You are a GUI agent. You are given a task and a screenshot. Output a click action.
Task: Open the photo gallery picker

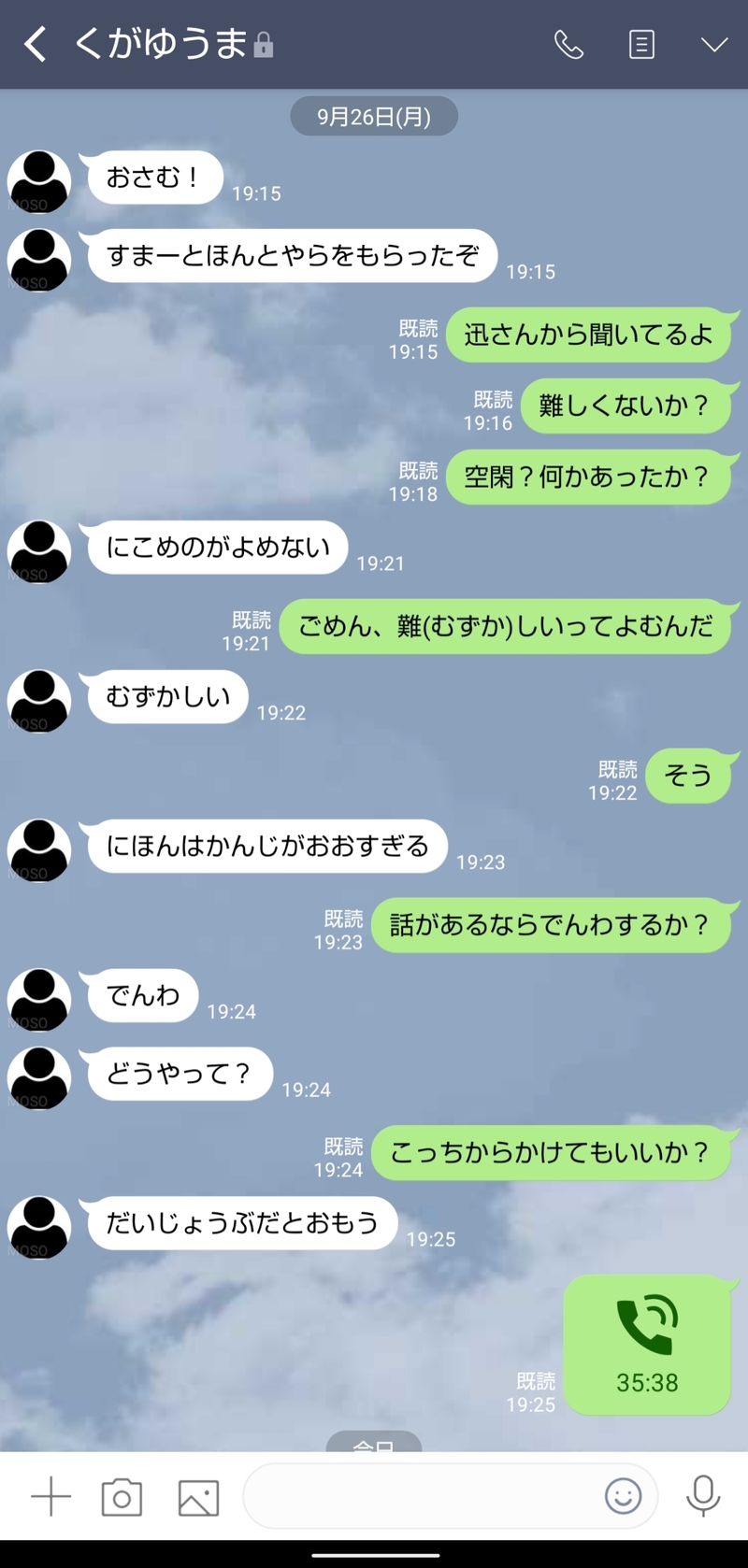coord(198,1497)
